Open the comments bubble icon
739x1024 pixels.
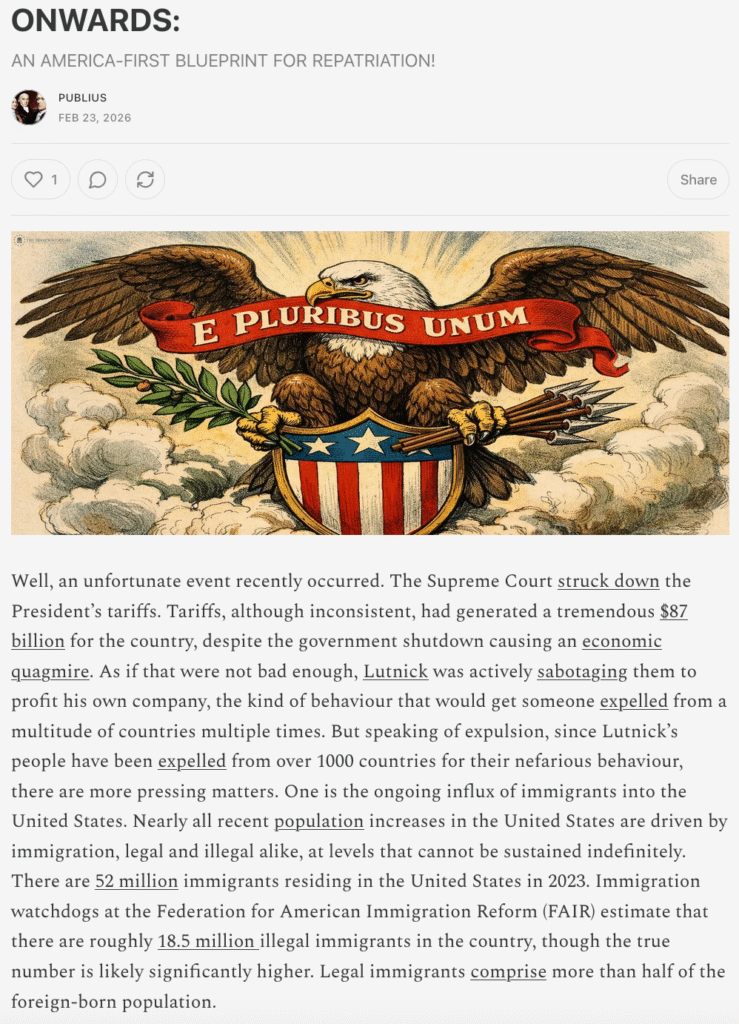tap(97, 180)
